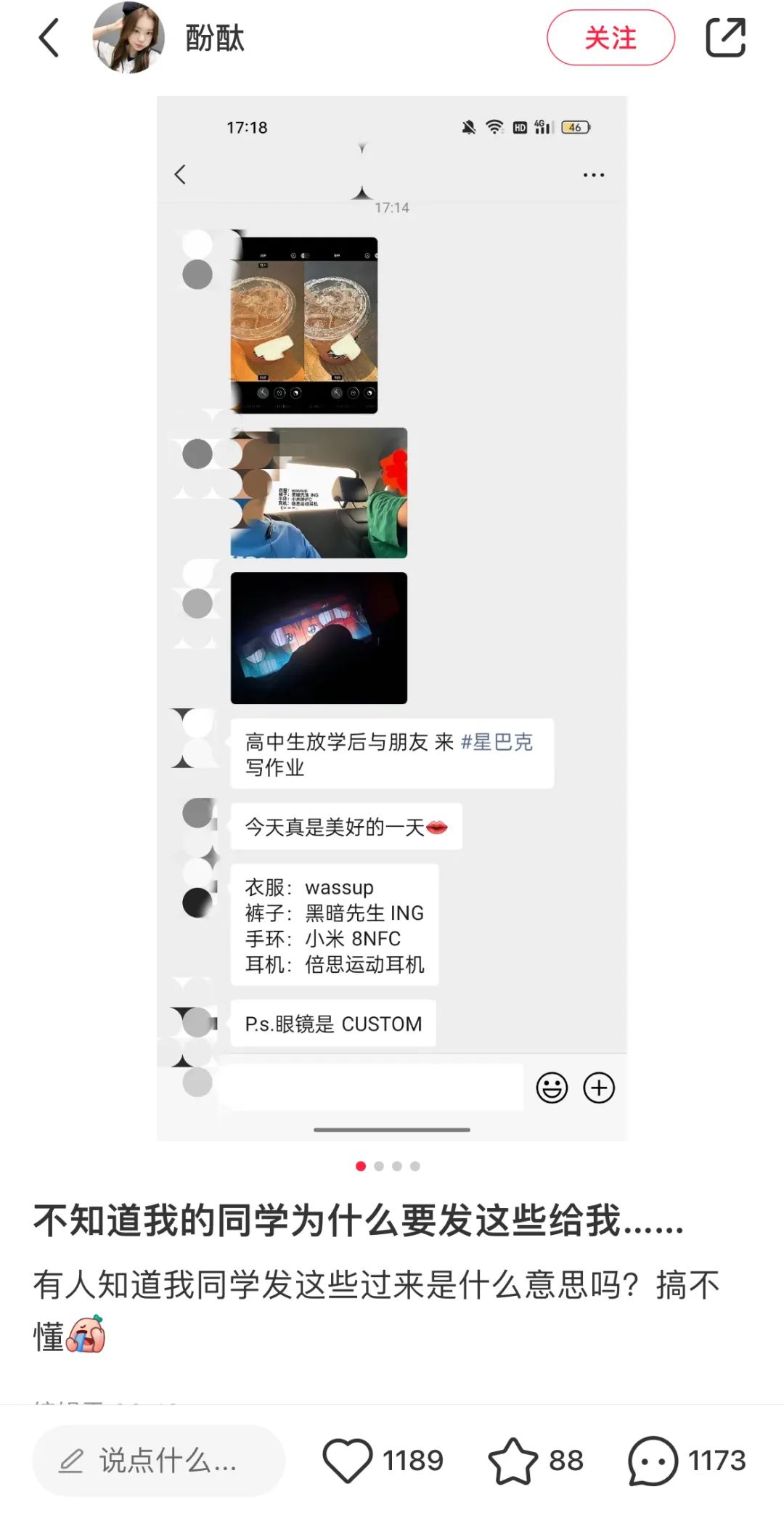Open 酚酞's profile avatar

128,38
